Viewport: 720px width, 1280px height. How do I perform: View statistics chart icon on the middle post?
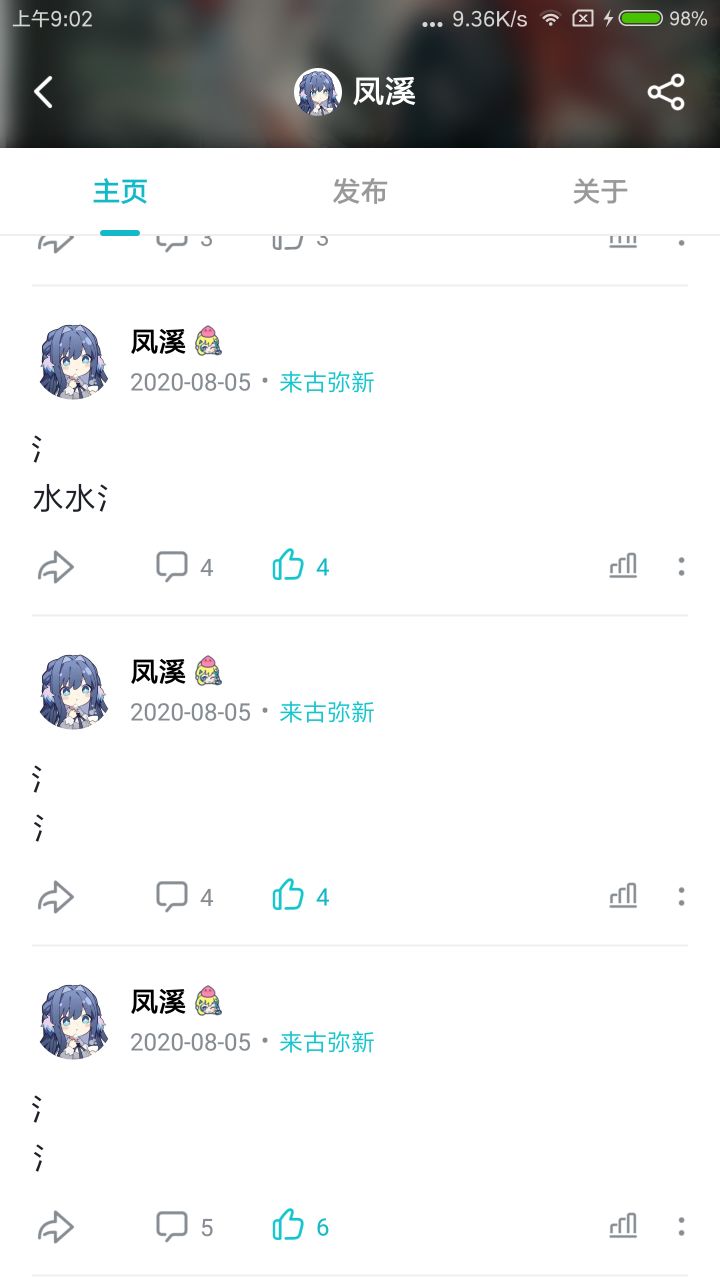click(622, 896)
